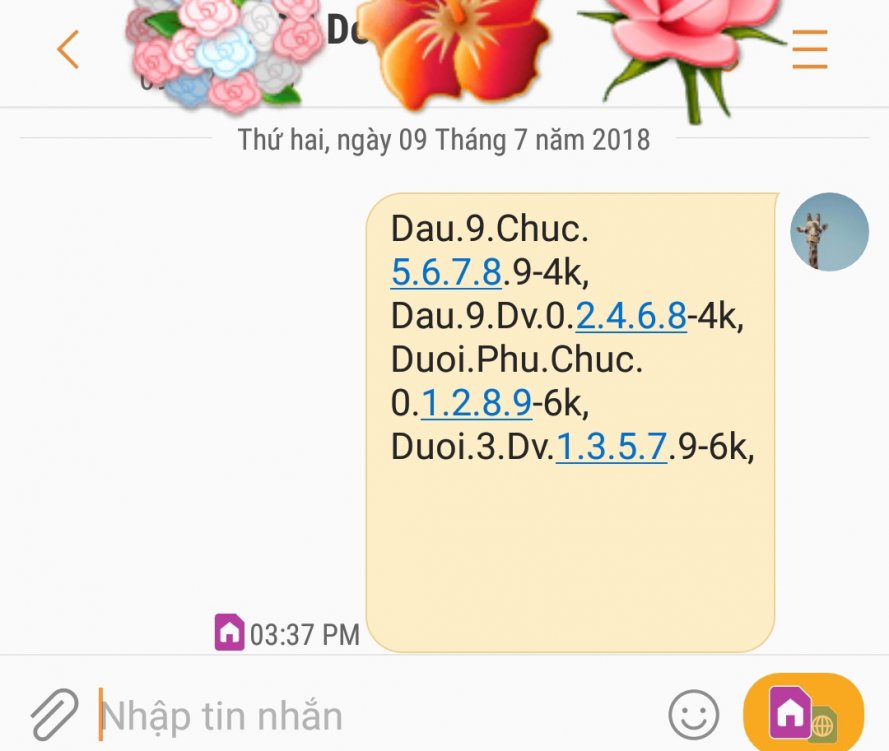Screen dimensions: 889x751
Task: Open the emoji smiley picker
Action: [693, 715]
